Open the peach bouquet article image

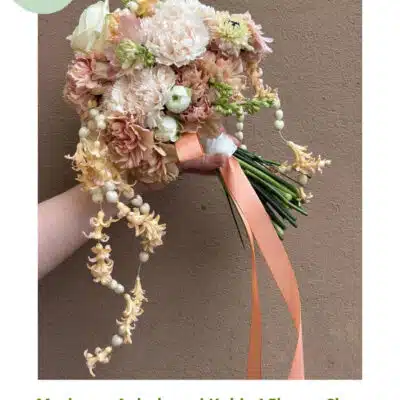click(200, 189)
